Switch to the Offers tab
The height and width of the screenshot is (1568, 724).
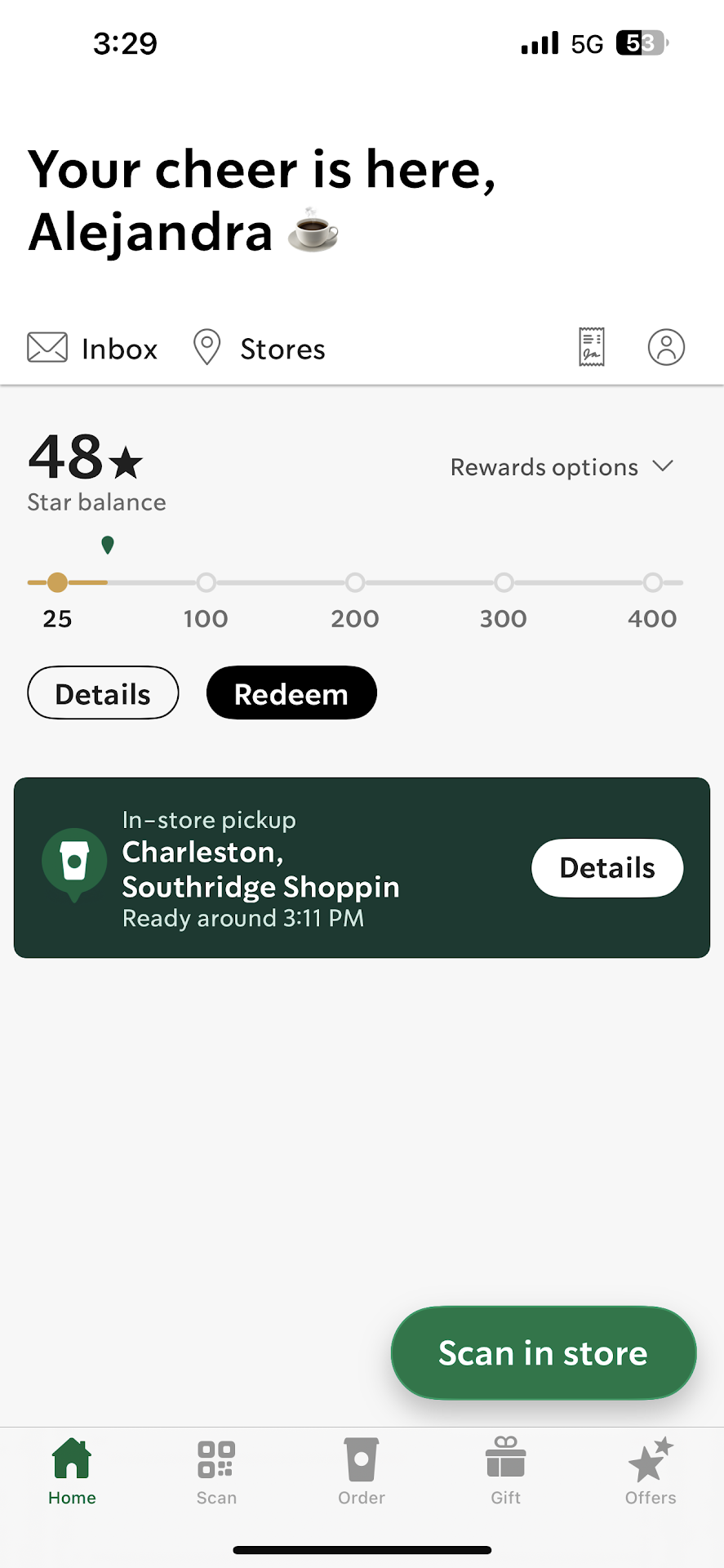pyautogui.click(x=651, y=1472)
